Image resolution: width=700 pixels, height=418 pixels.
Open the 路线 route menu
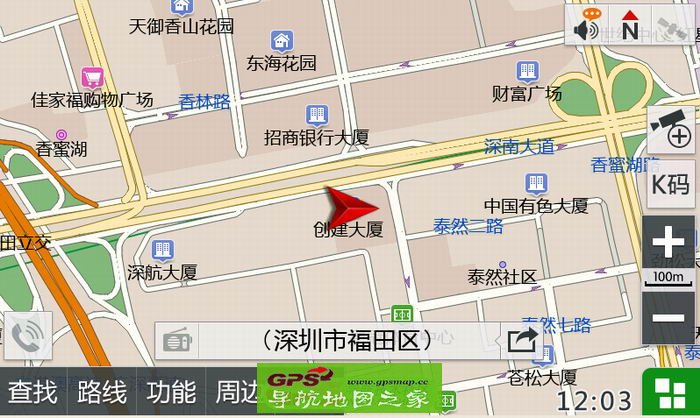[x=101, y=392]
